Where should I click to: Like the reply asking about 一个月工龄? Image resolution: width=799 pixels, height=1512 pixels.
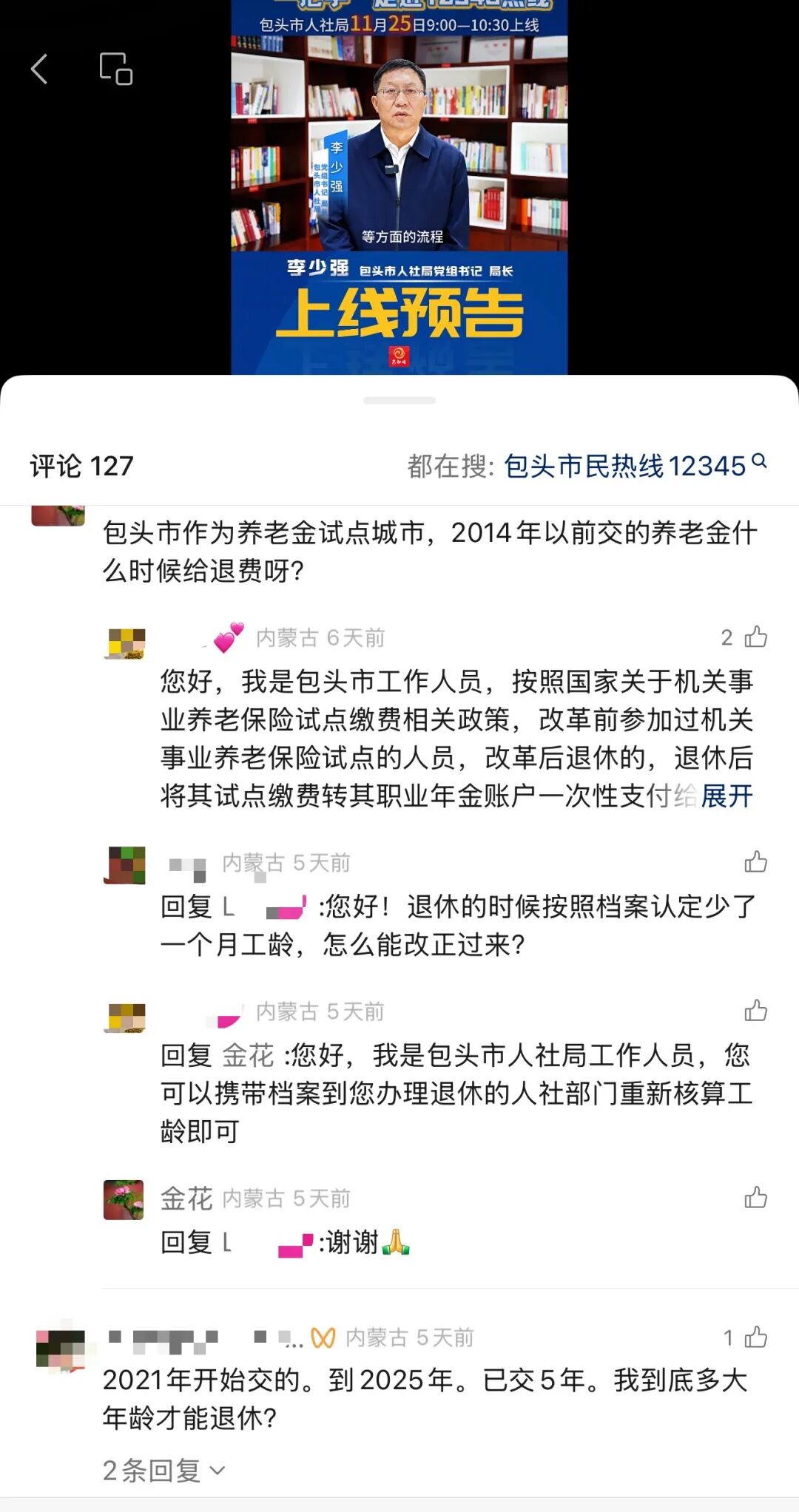point(755,861)
